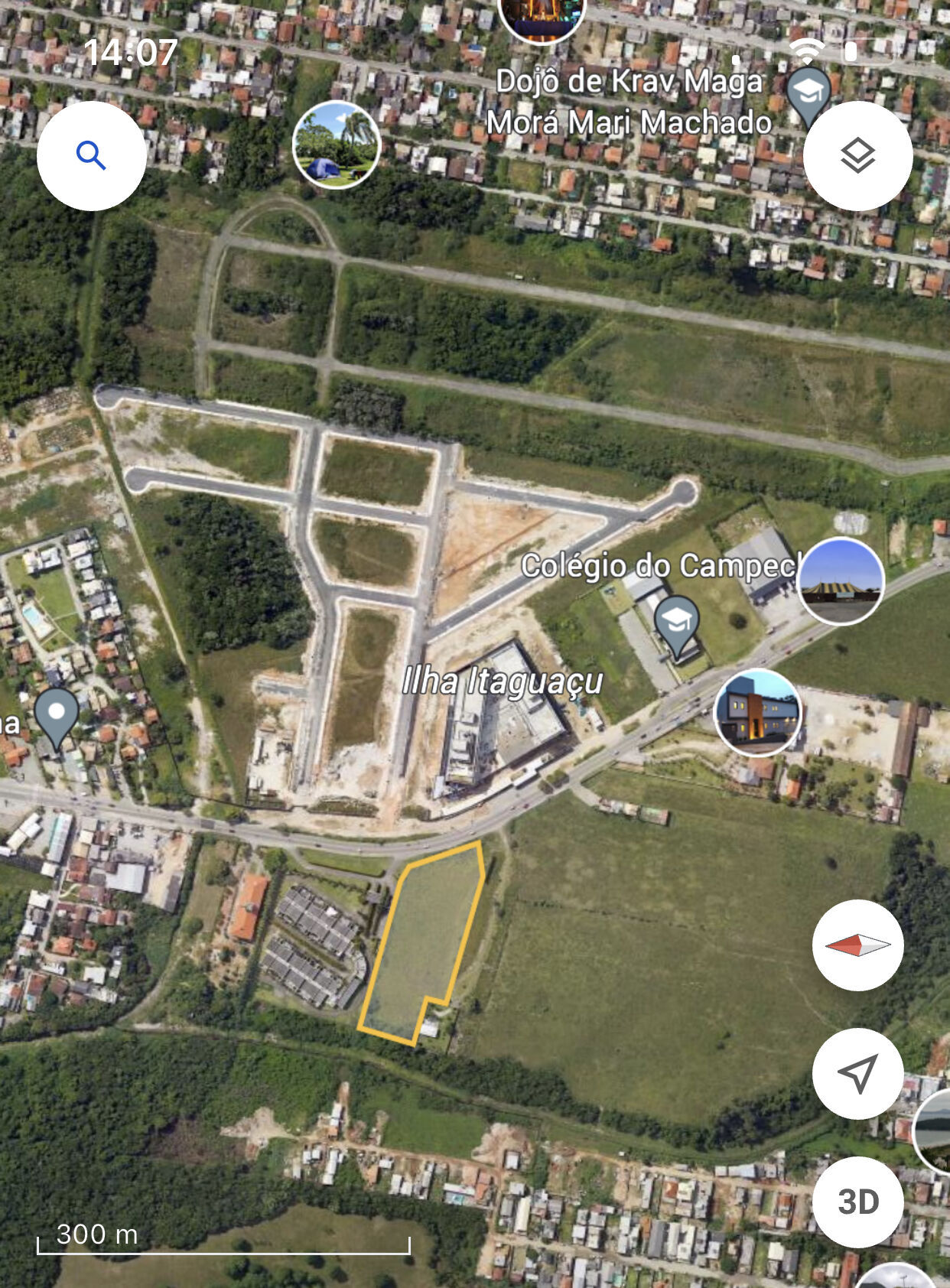Open the campsite tent photo marker

coord(336,145)
